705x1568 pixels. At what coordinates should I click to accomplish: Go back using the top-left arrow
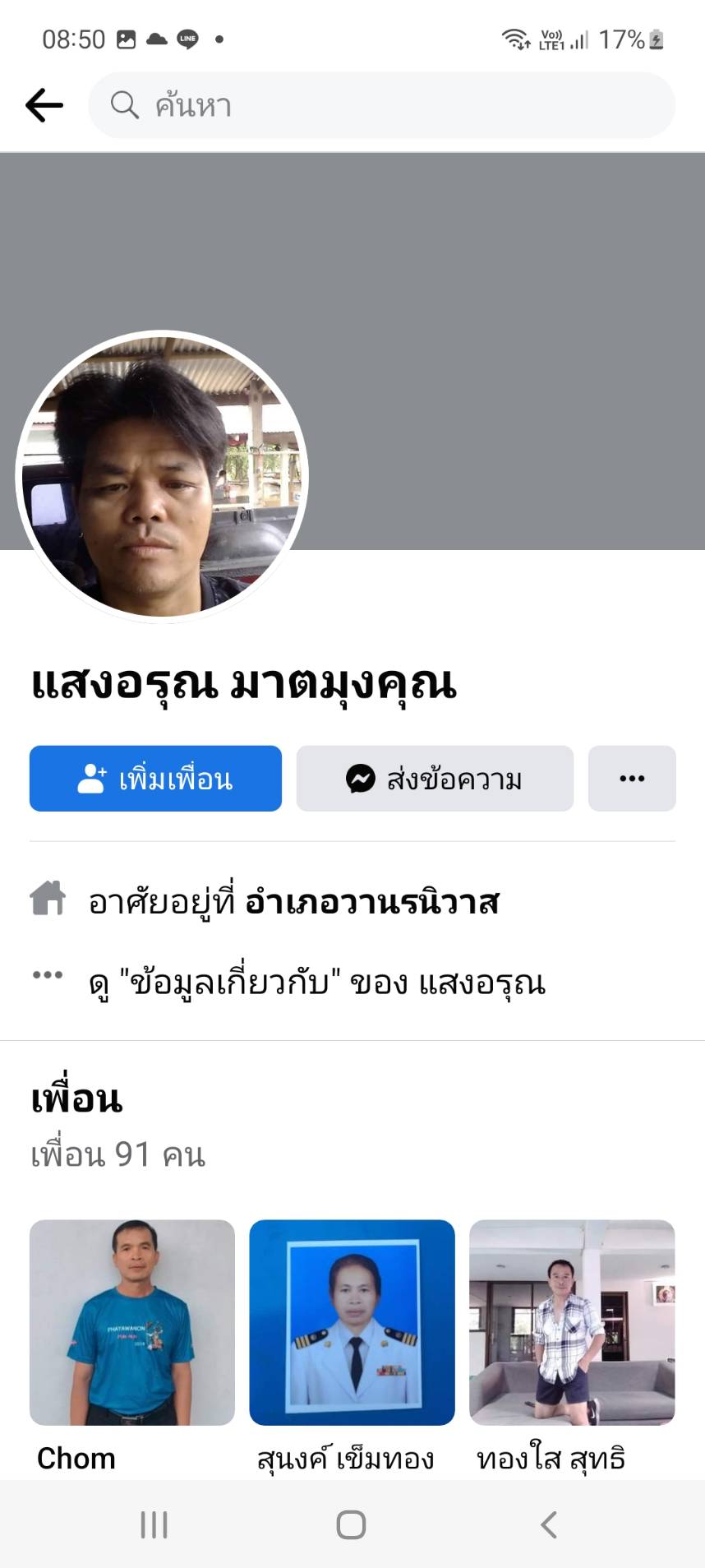(x=44, y=105)
